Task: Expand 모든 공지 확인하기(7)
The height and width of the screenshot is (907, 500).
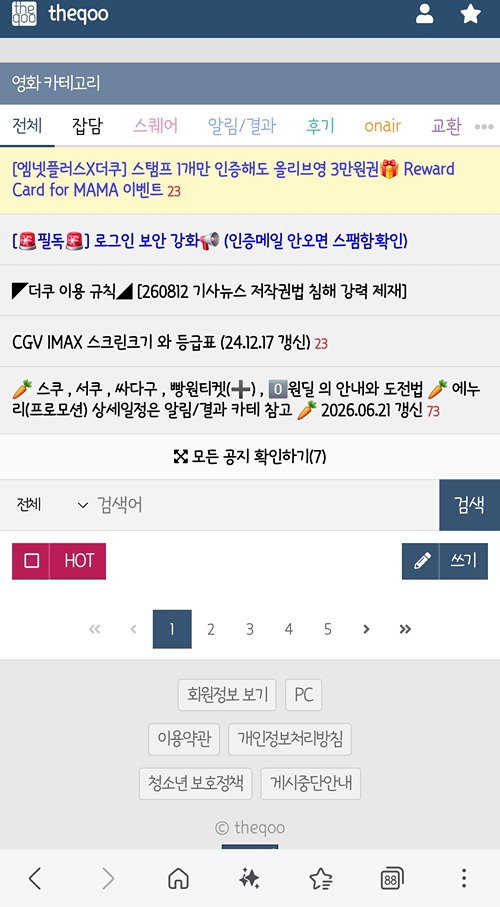Action: click(x=250, y=456)
